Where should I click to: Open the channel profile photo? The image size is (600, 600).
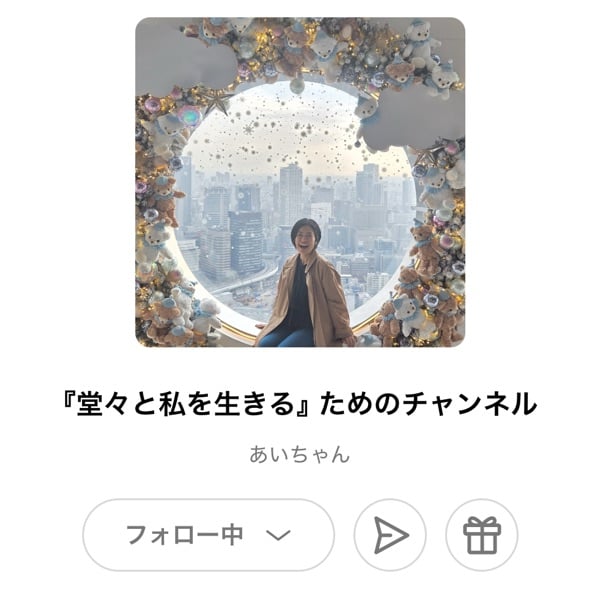click(300, 182)
